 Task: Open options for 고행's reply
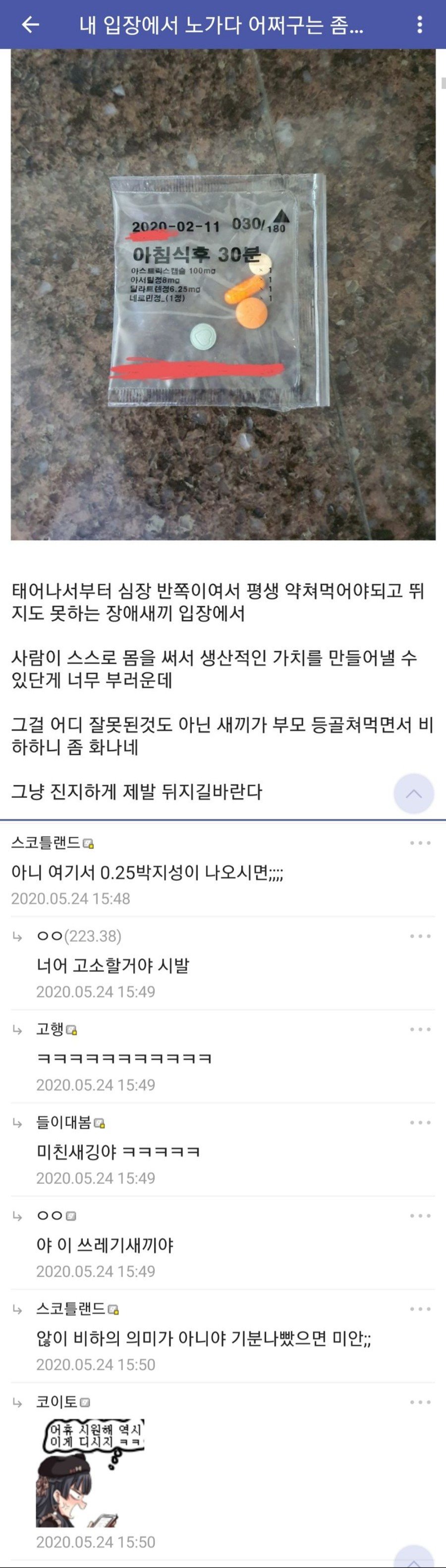(x=420, y=1029)
